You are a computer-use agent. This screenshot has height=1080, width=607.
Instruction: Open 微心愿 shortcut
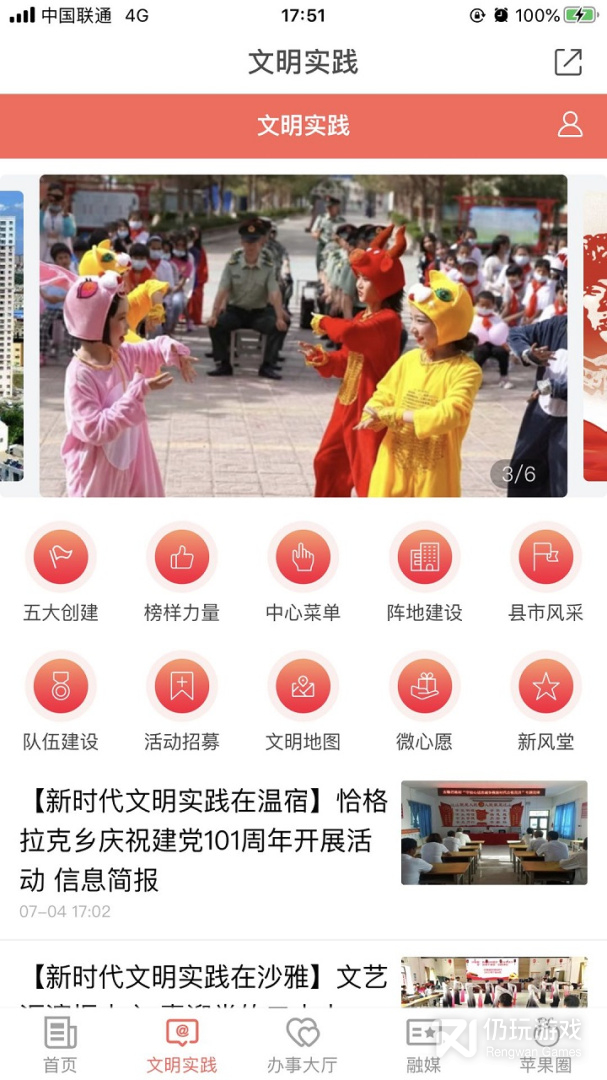(425, 687)
